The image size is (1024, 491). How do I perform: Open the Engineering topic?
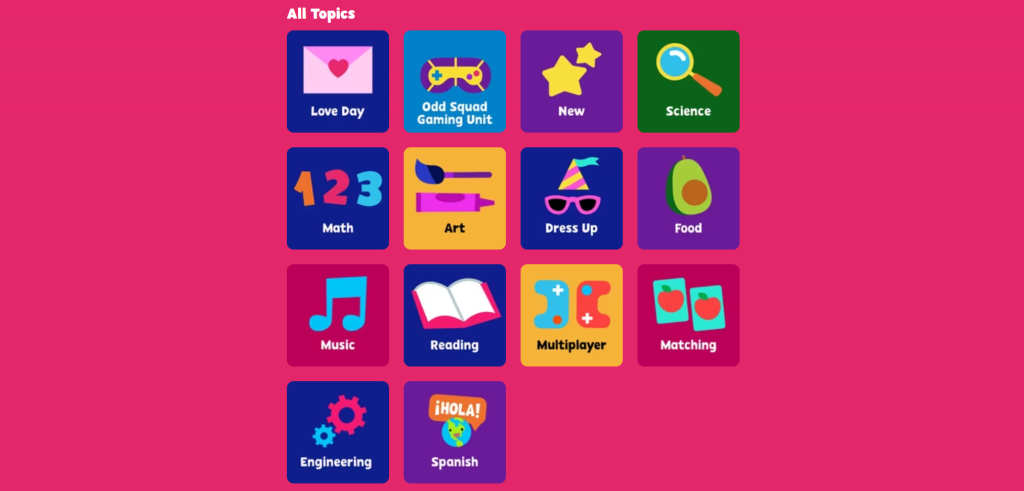[337, 432]
